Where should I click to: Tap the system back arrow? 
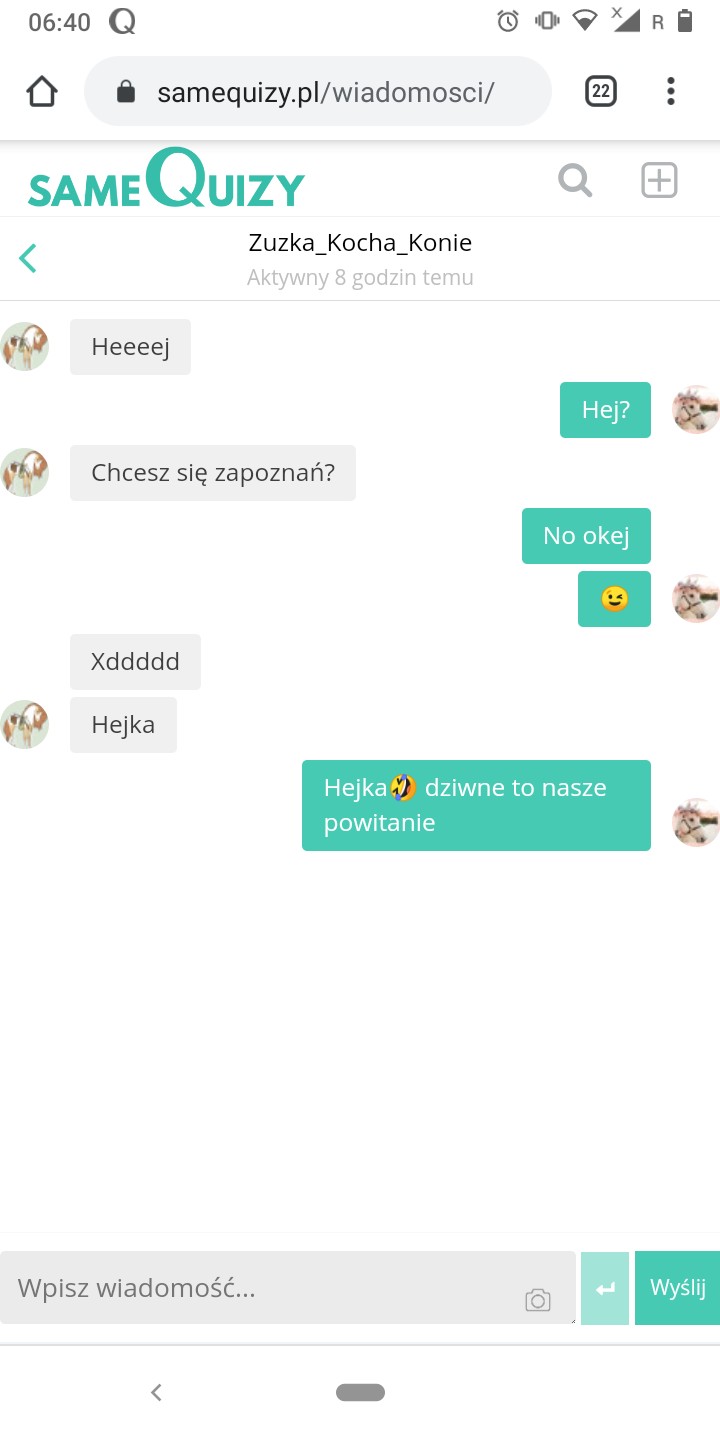156,1392
